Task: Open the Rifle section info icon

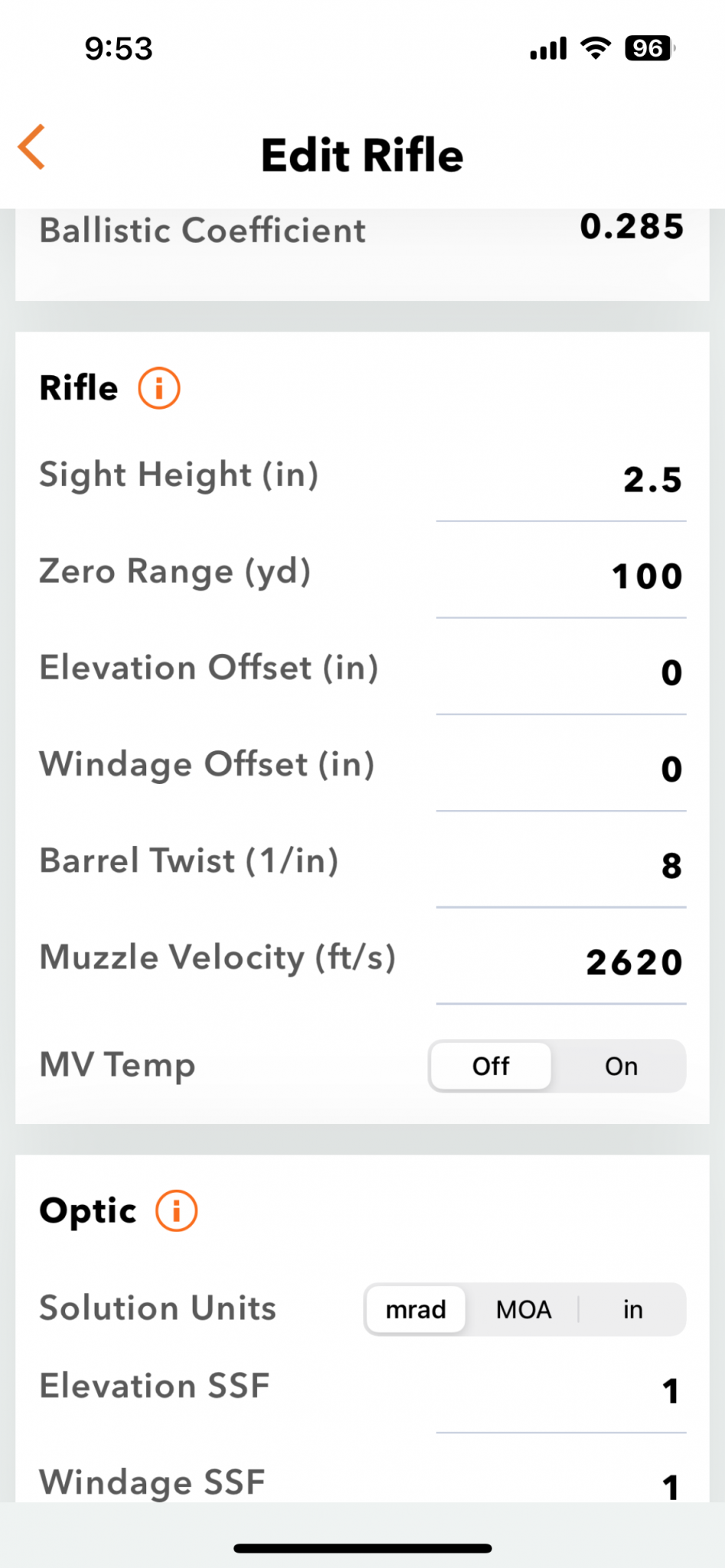Action: coord(158,388)
